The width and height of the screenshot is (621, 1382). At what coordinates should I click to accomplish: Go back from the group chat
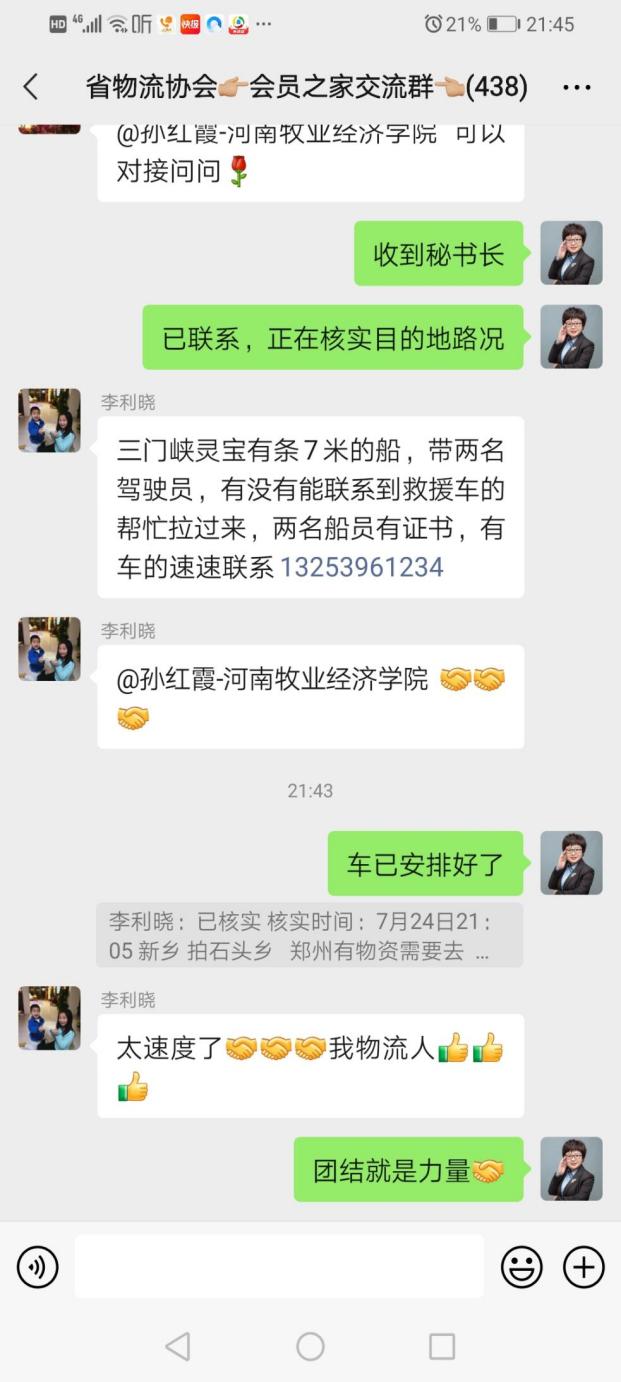(31, 87)
